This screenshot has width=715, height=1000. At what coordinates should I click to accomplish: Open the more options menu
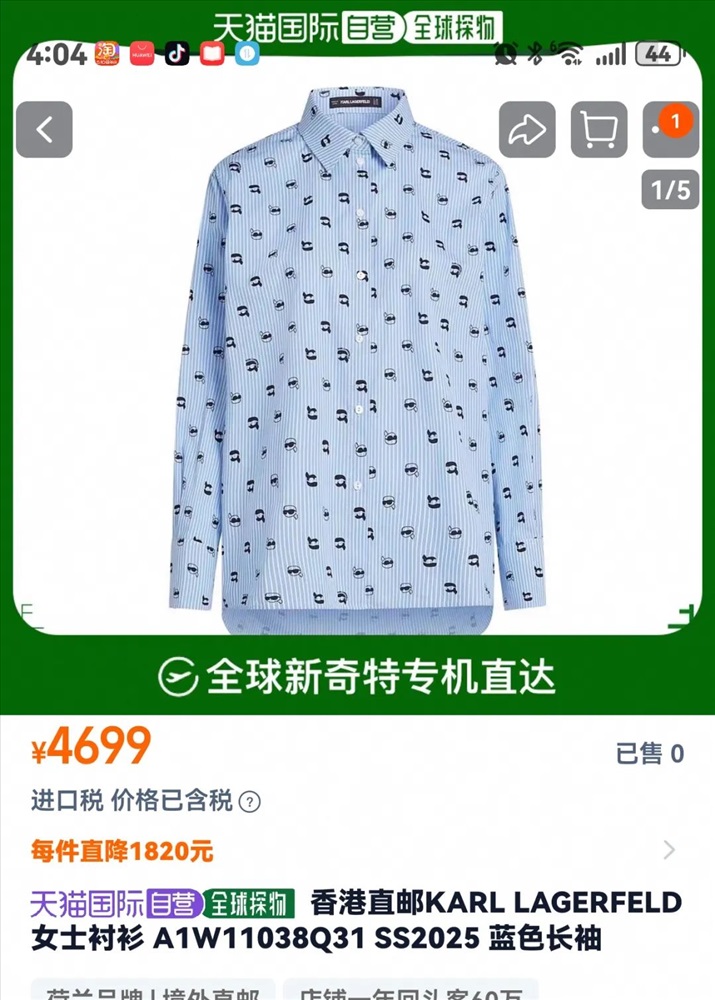tap(668, 130)
